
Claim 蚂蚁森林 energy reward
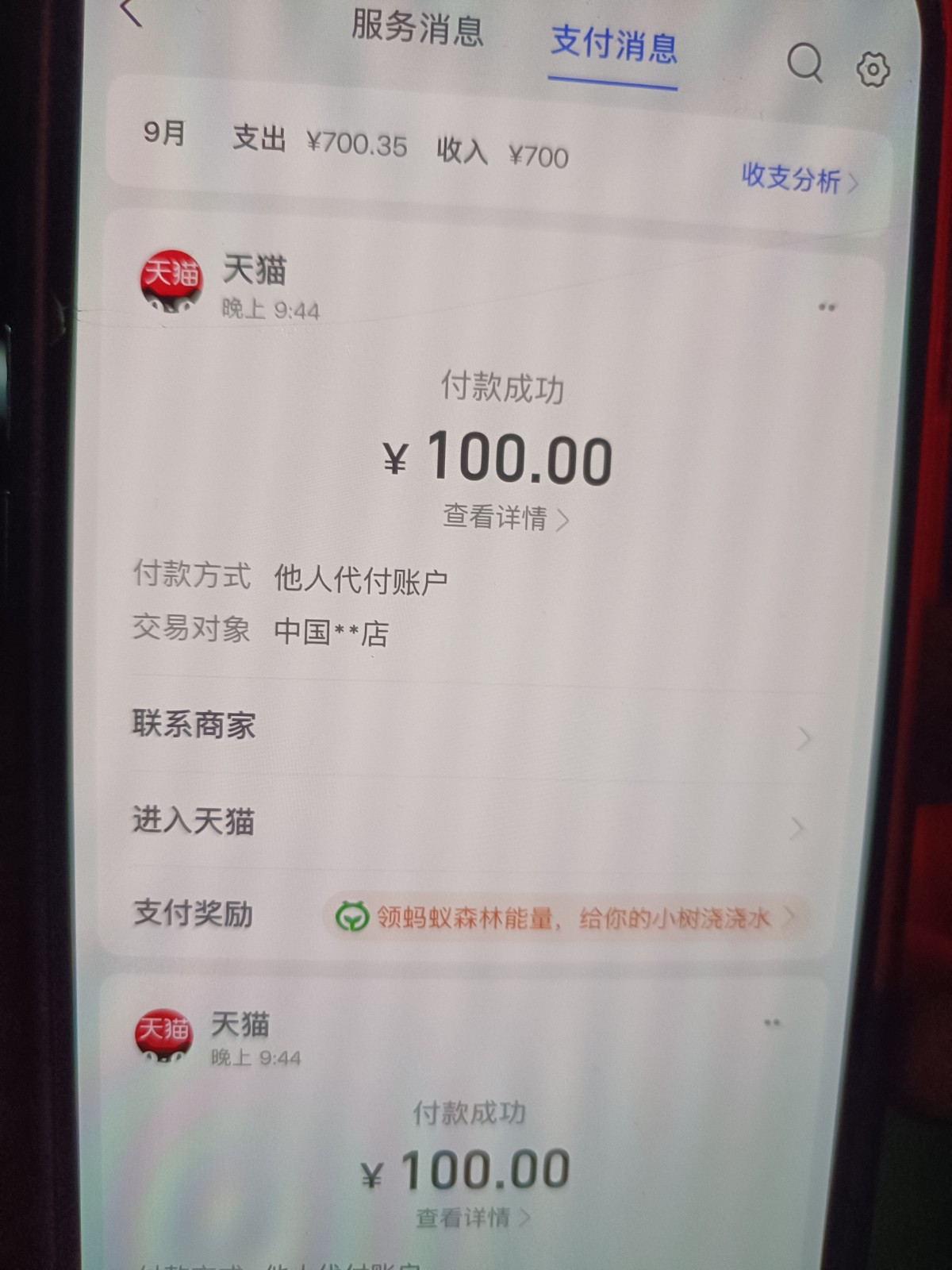565,918
